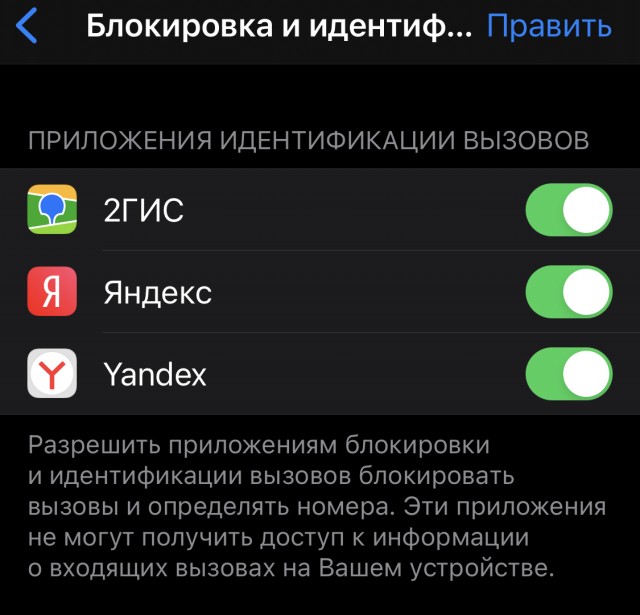Turn off the Яндекс call ID switch

[x=568, y=293]
